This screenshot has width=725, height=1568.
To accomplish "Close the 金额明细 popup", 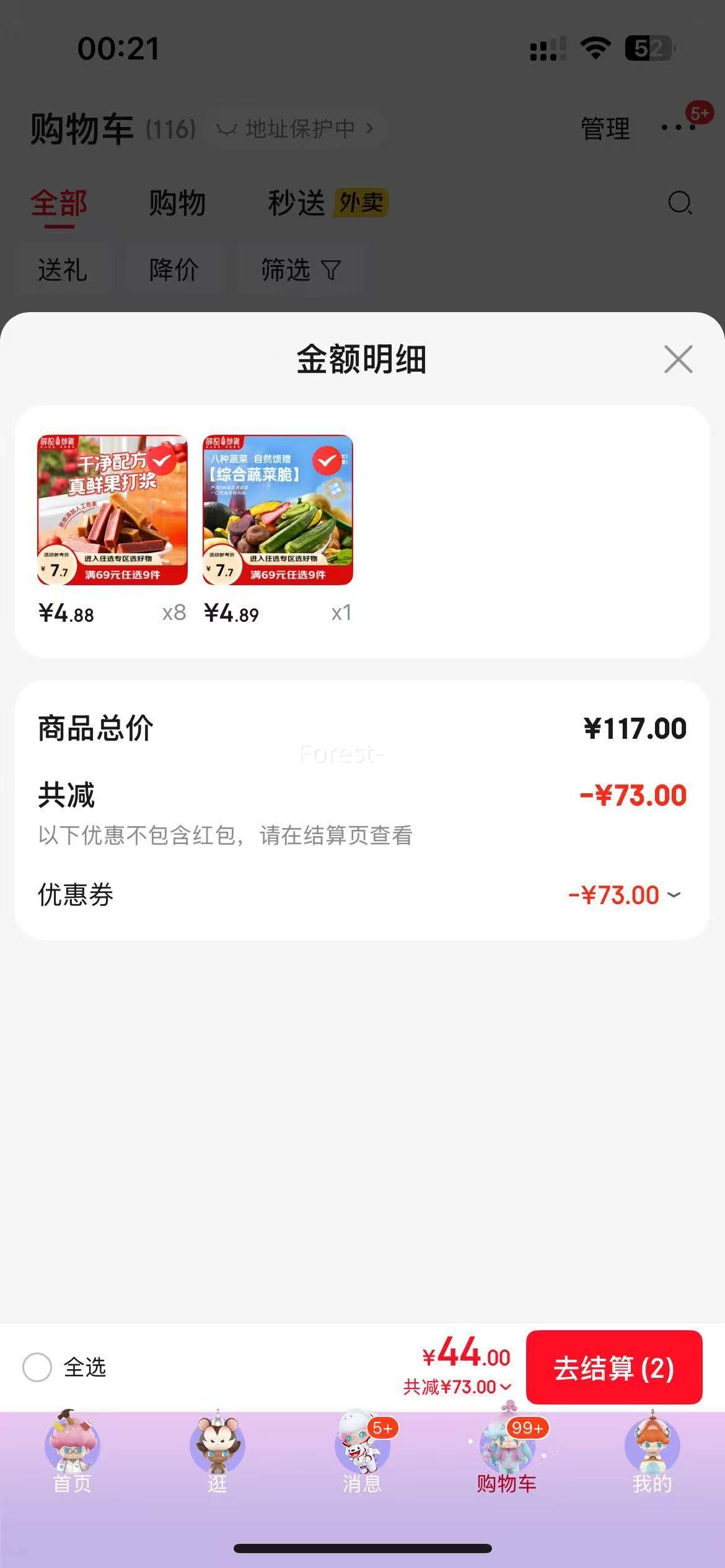I will point(678,359).
